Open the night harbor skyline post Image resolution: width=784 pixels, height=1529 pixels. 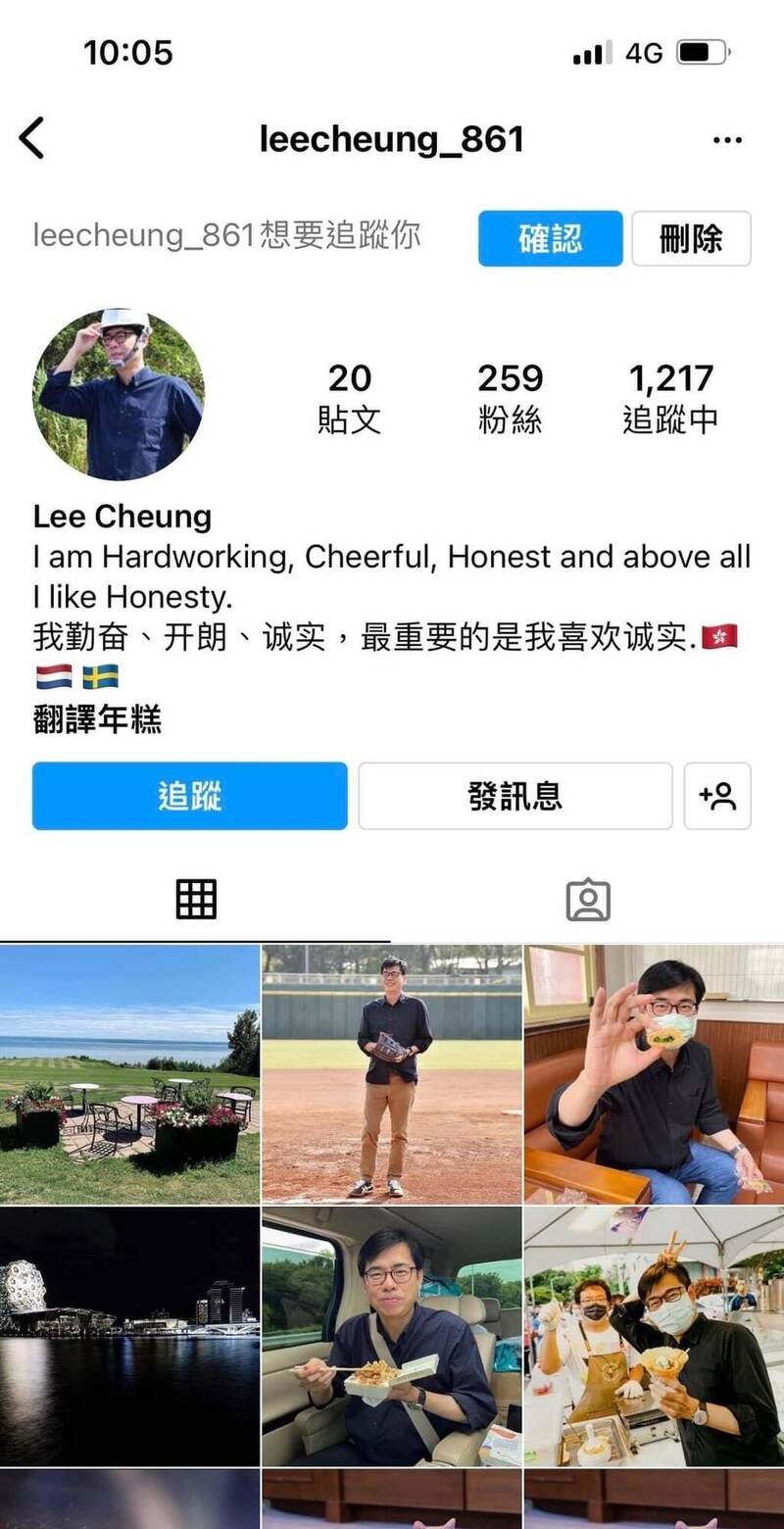129,1336
